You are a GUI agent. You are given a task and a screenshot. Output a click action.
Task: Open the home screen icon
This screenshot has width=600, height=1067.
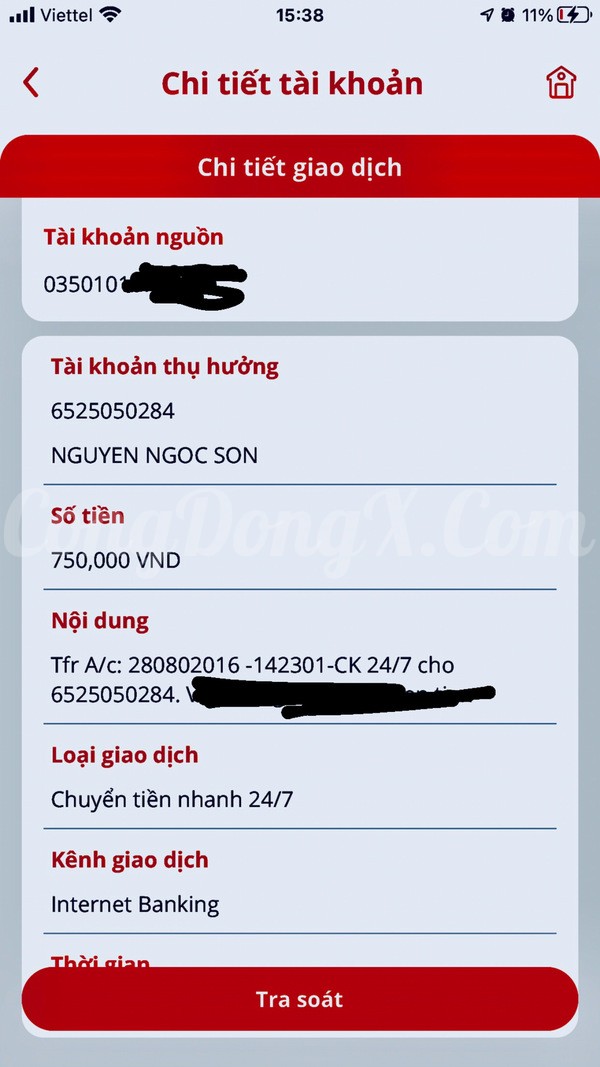(561, 83)
